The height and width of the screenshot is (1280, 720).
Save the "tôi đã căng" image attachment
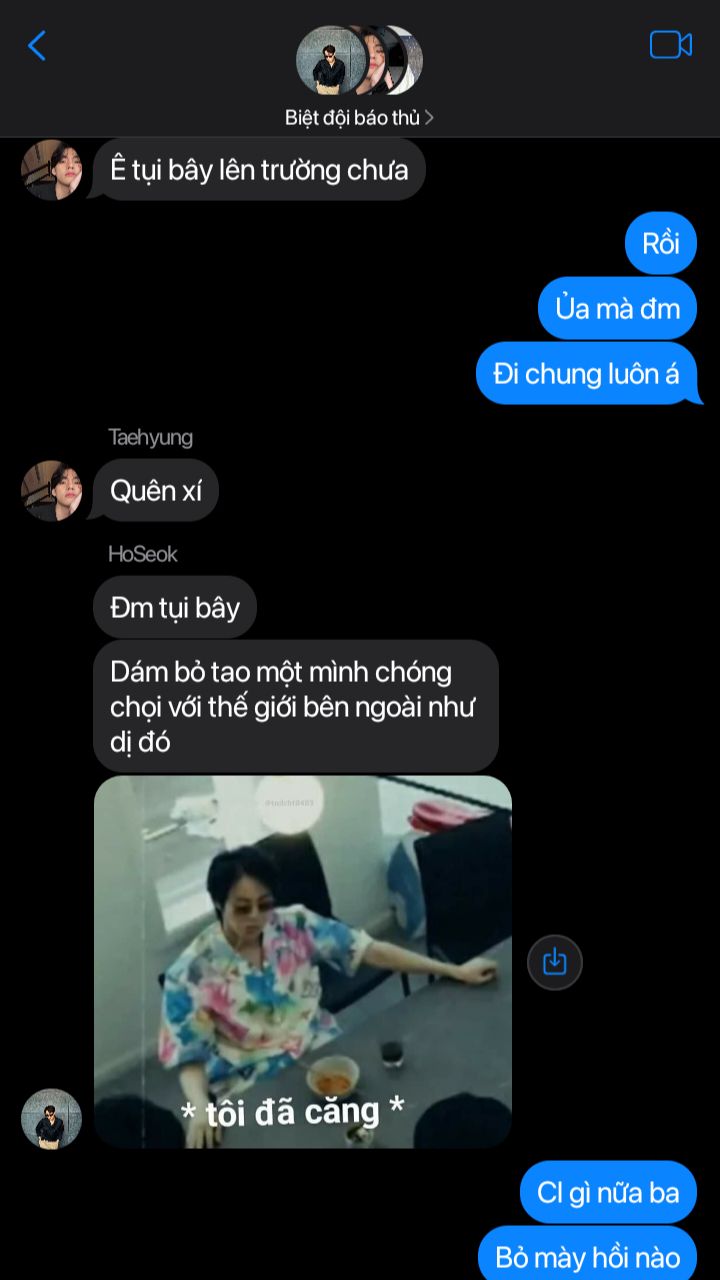(x=555, y=962)
